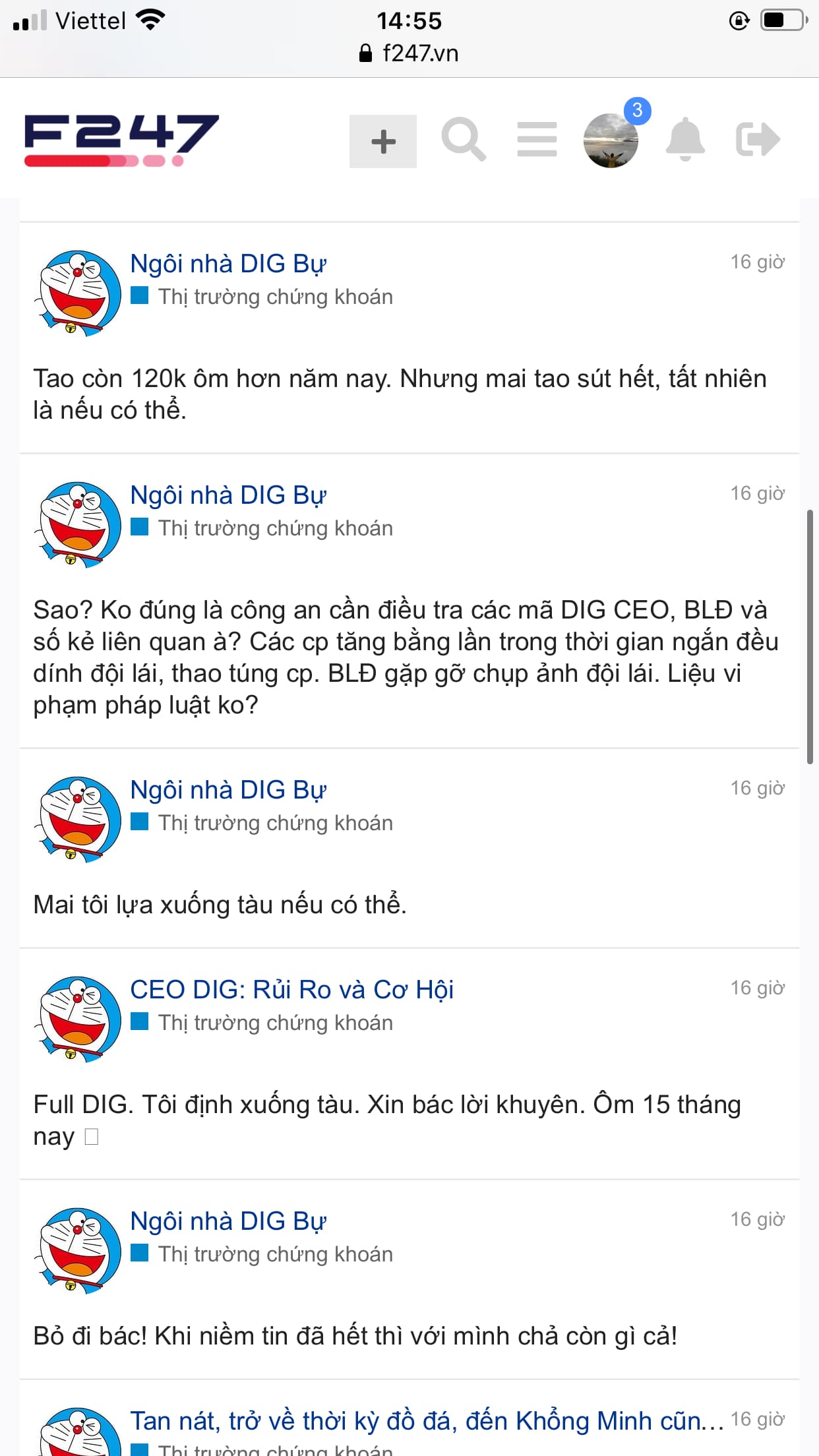Open the hamburger menu
The width and height of the screenshot is (819, 1456).
(x=537, y=139)
